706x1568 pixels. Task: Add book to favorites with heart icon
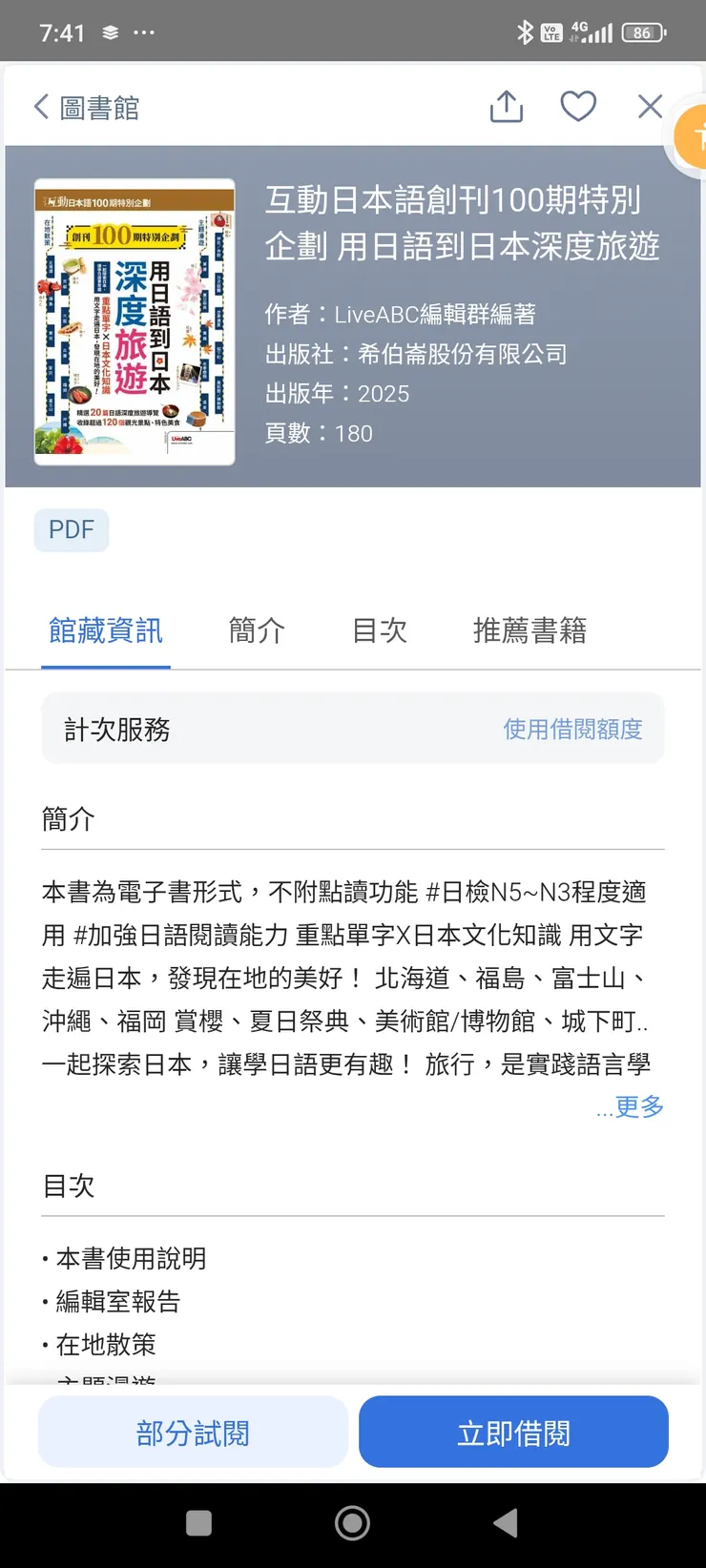(578, 106)
